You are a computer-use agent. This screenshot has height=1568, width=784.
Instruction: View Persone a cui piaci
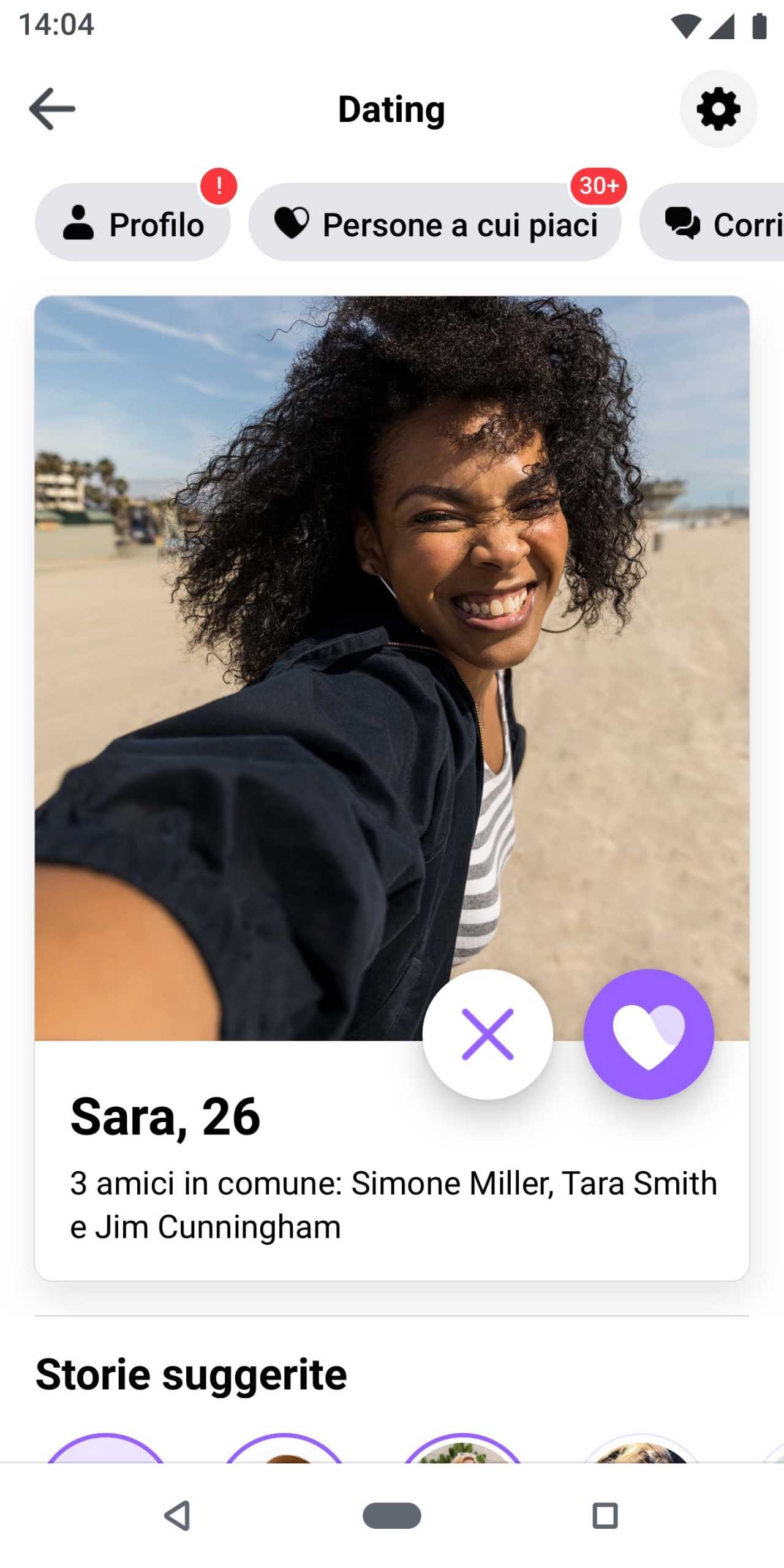[x=435, y=222]
